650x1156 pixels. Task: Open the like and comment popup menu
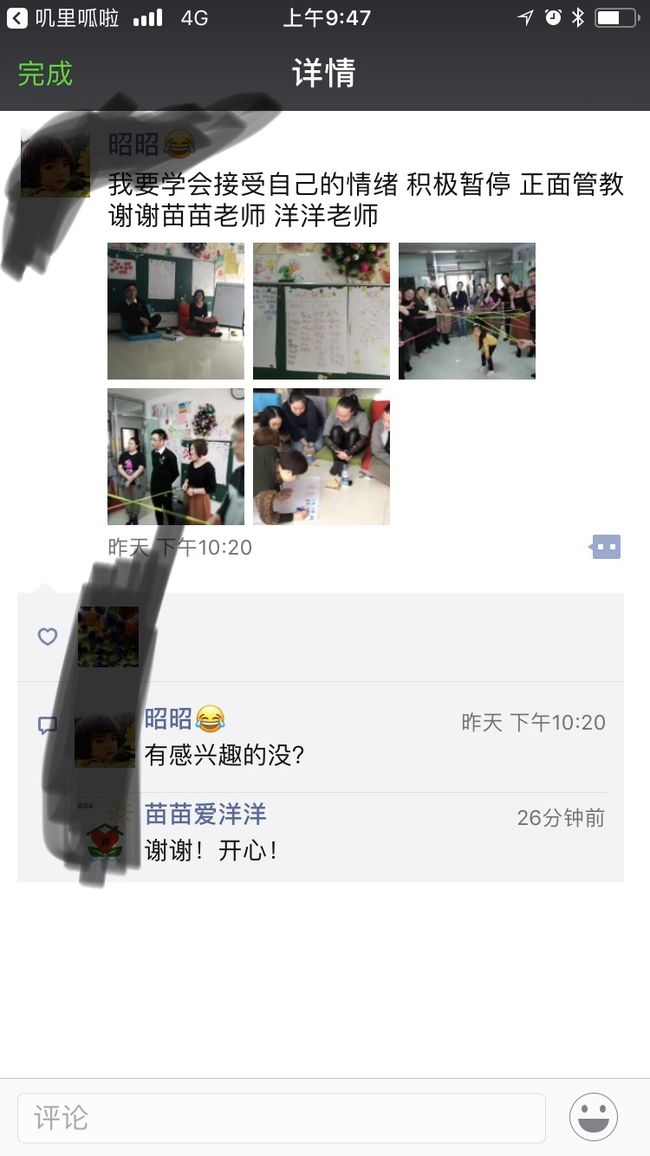click(x=605, y=546)
